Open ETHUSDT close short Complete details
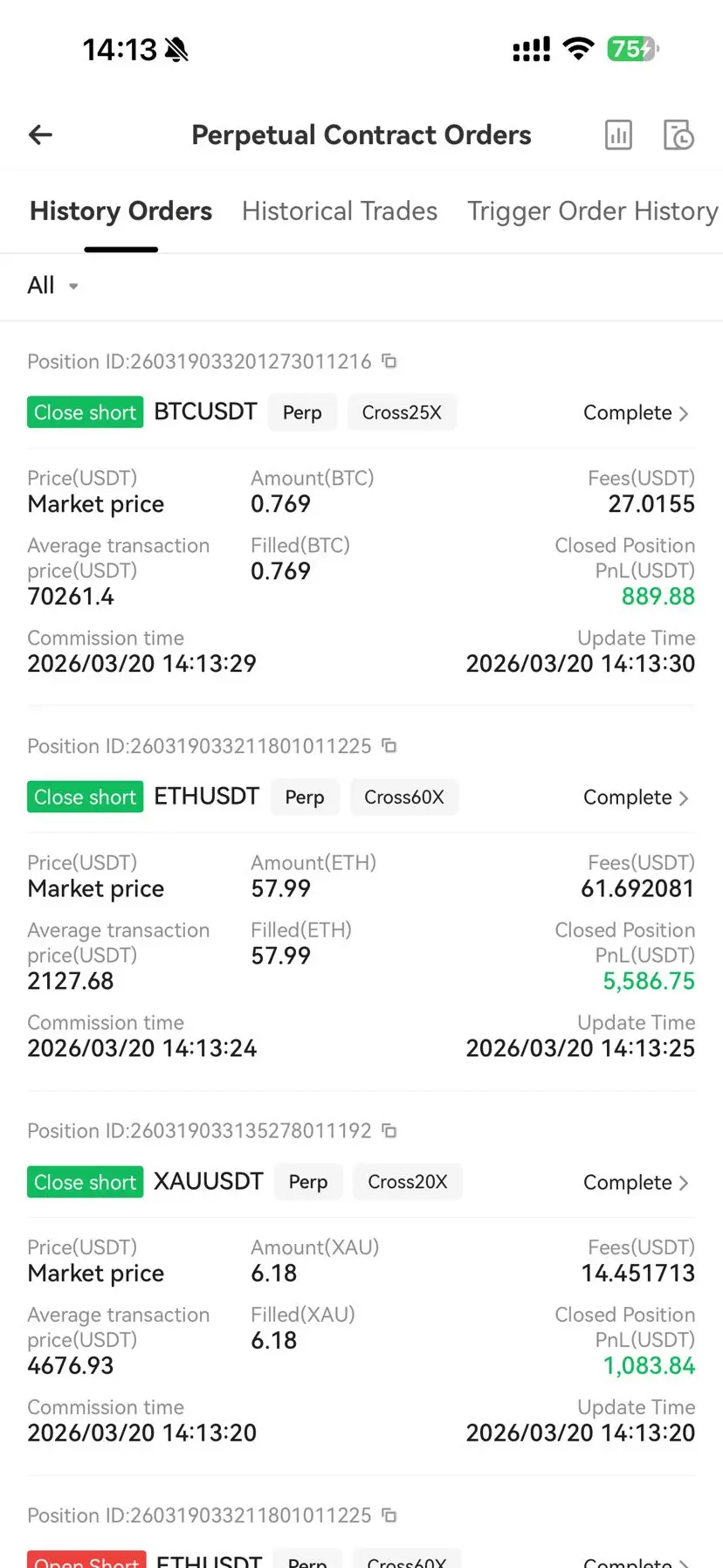Screen dimensions: 723x1568 tap(636, 798)
